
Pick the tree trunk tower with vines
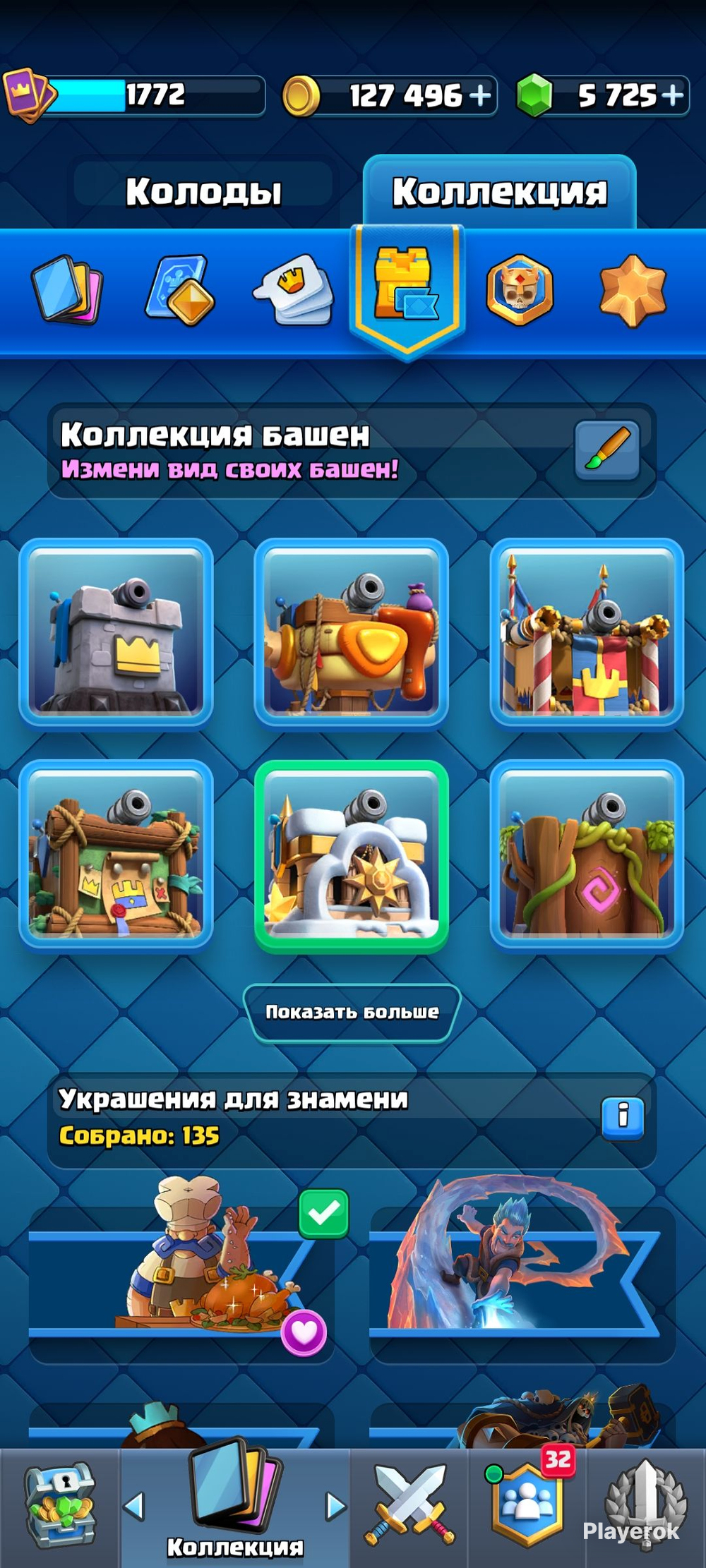(587, 856)
